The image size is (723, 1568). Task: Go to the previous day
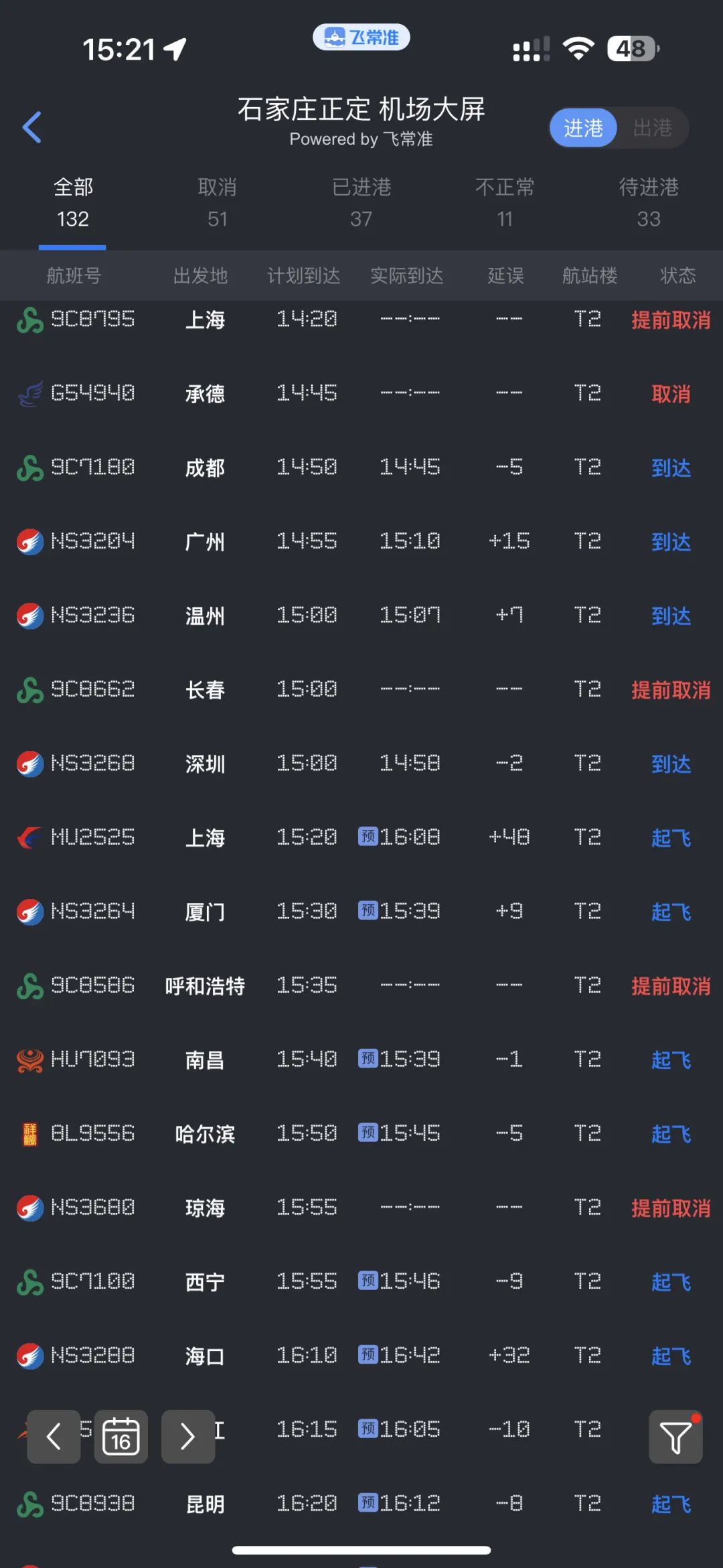click(54, 1437)
